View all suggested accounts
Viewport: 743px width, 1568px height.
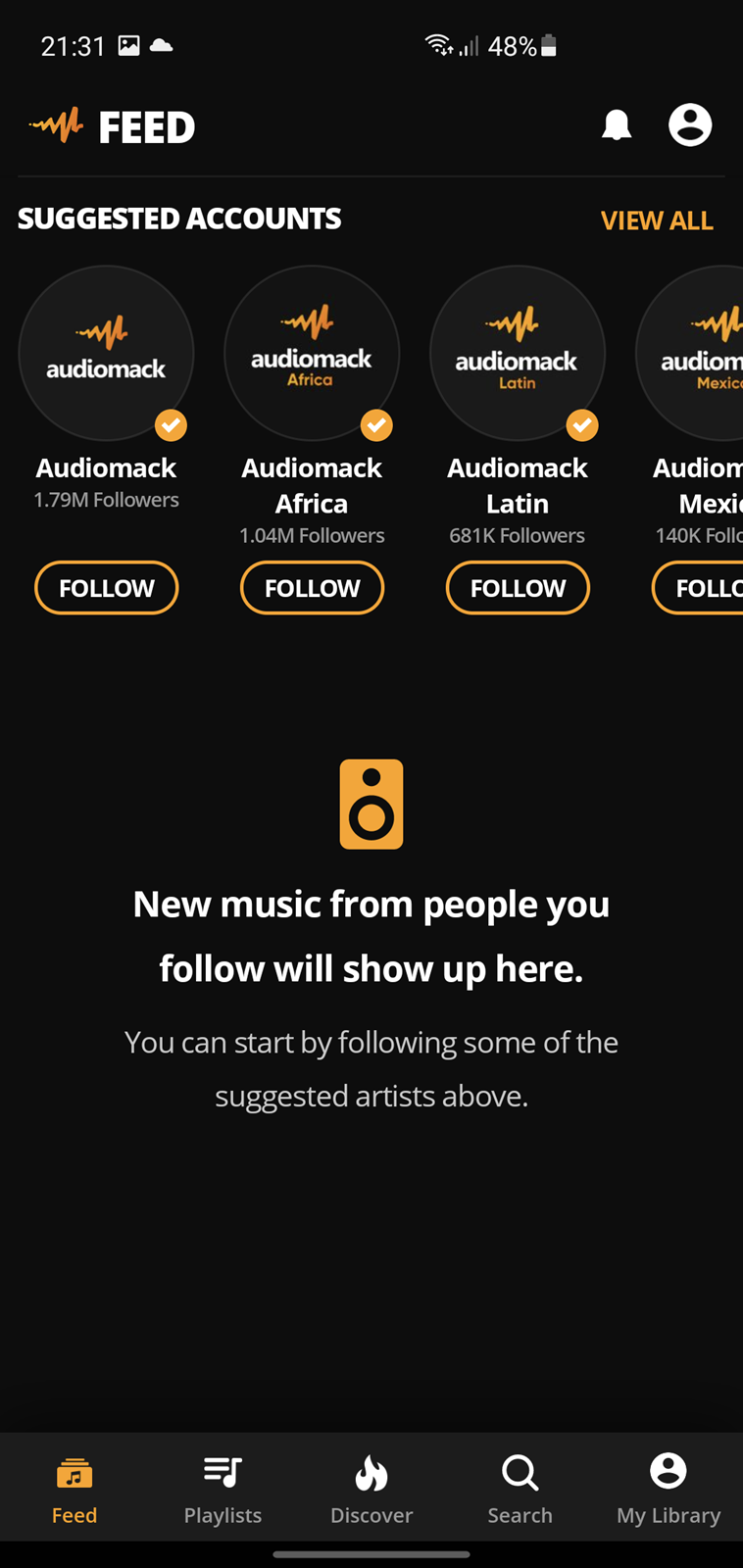click(657, 220)
